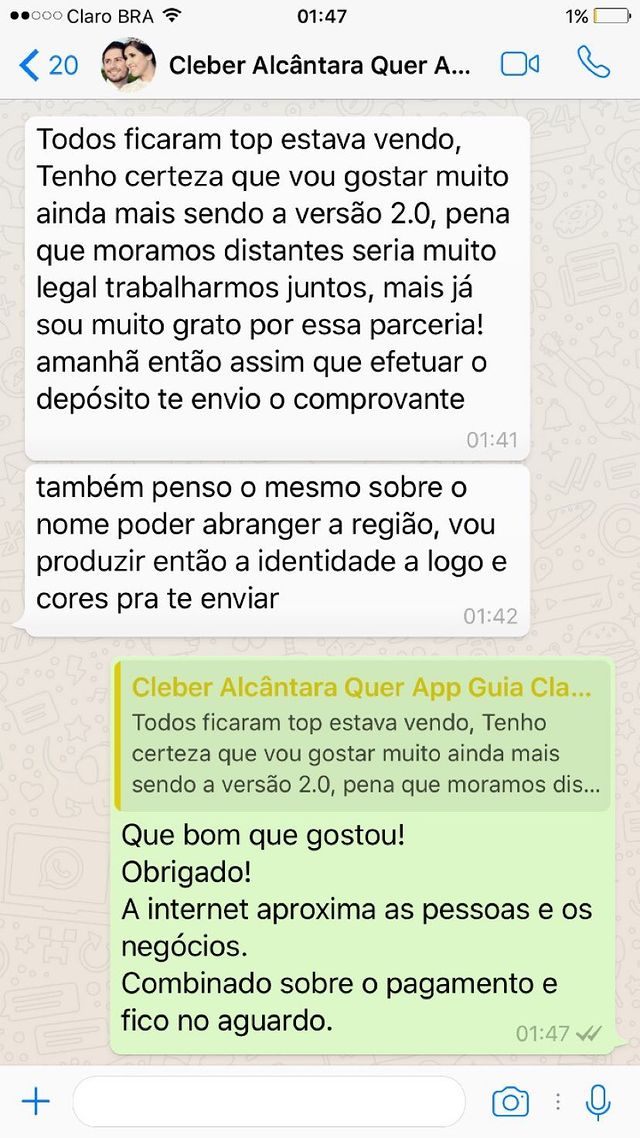640x1138 pixels.
Task: Start a video call with Cleber
Action: (520, 65)
